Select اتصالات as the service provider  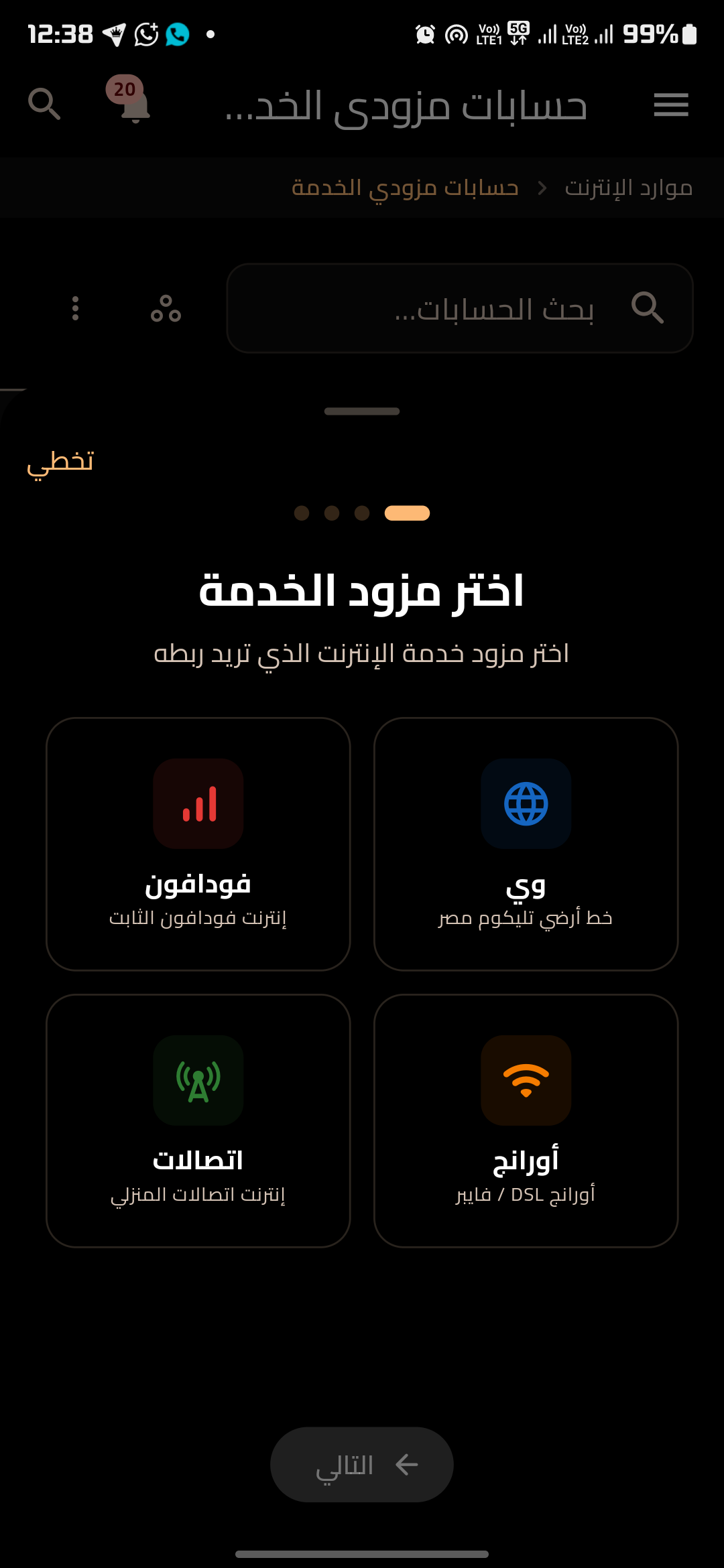point(198,1120)
